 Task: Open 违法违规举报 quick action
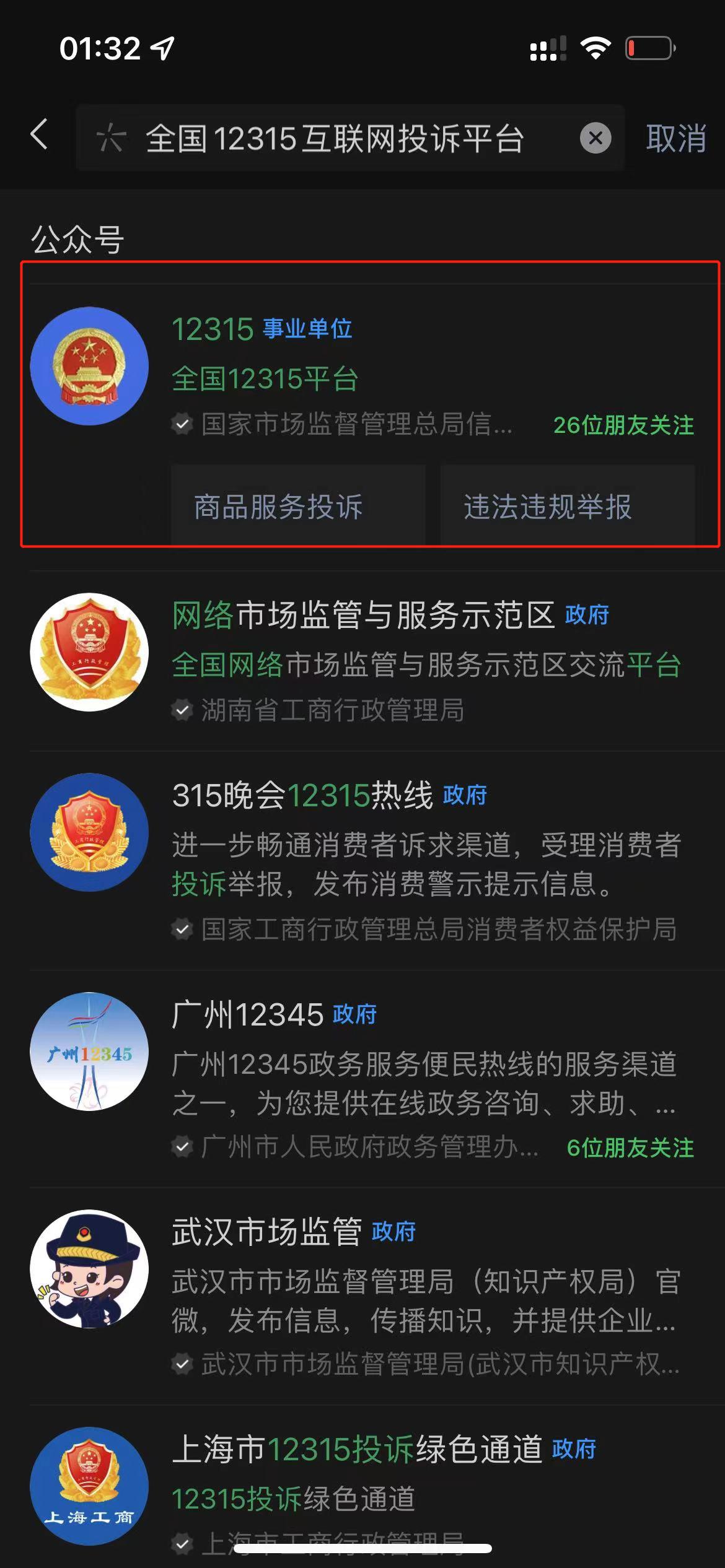tap(568, 506)
